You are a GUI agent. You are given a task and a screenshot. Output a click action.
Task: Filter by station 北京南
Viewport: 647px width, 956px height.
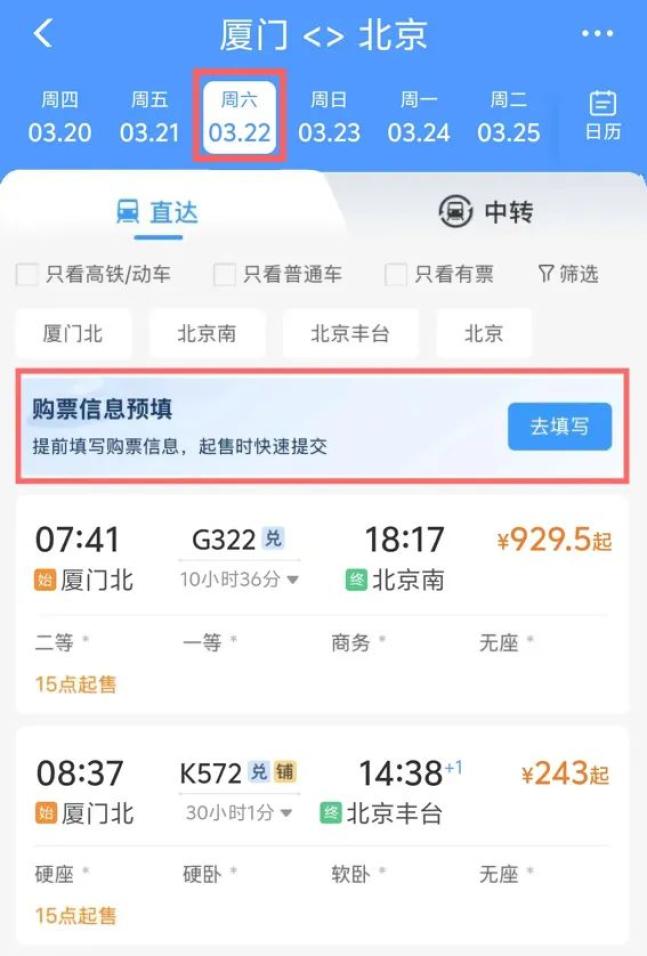[207, 333]
